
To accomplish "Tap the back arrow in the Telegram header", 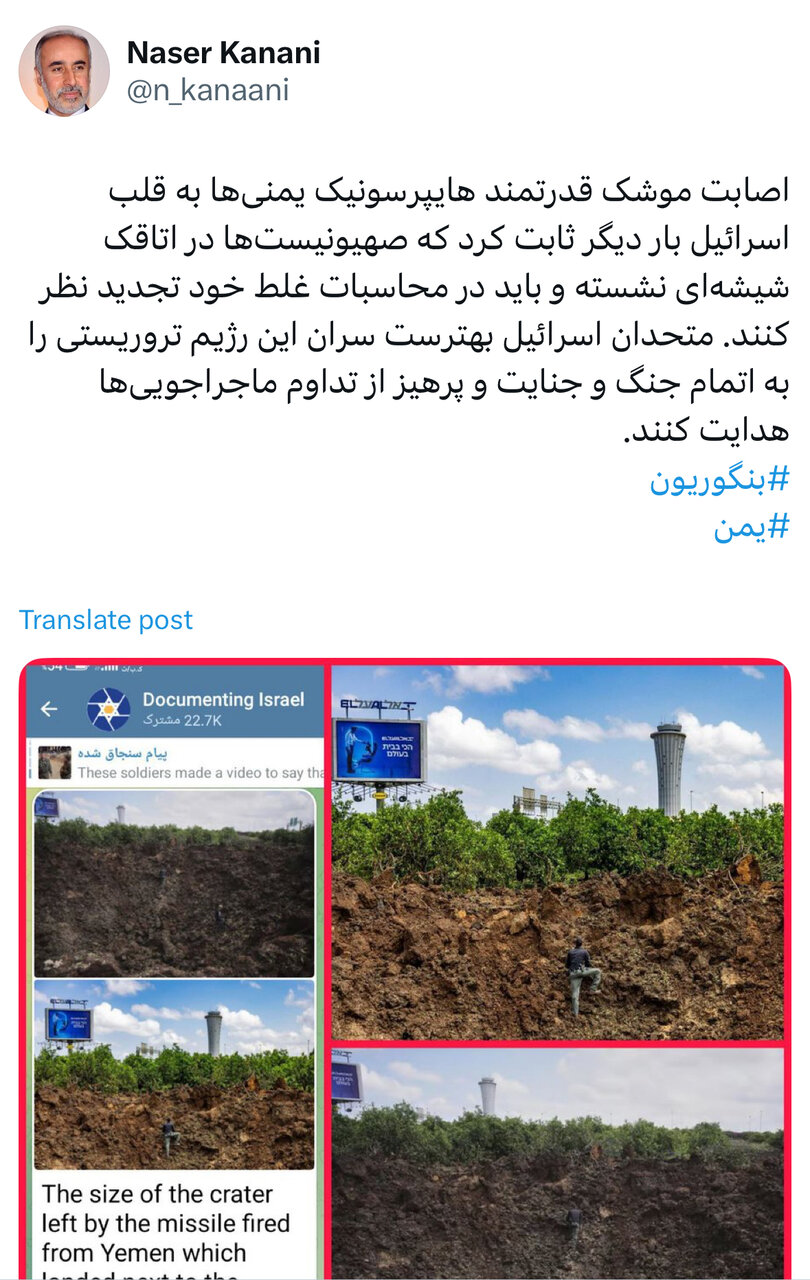I will tap(47, 707).
